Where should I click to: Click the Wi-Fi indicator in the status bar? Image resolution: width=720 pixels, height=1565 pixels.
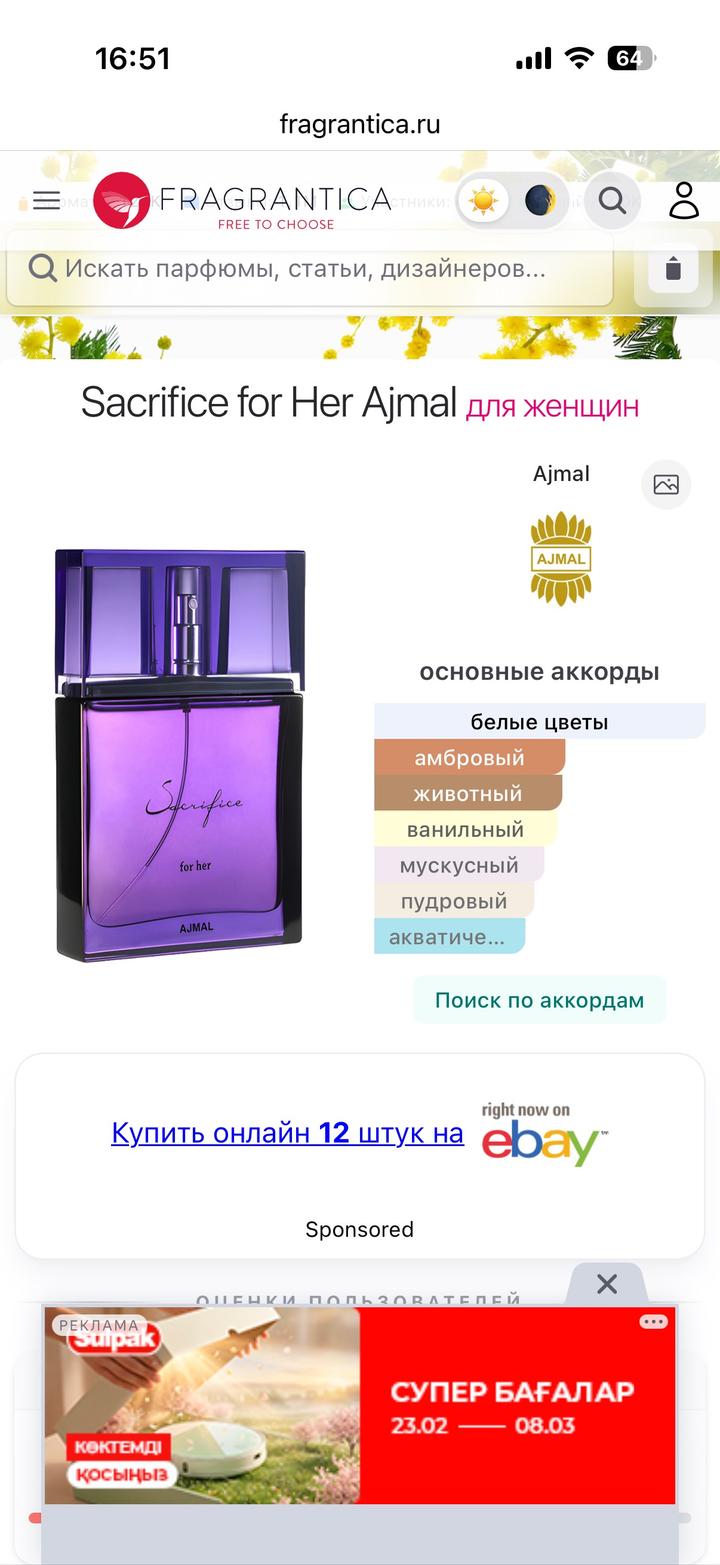click(x=579, y=58)
